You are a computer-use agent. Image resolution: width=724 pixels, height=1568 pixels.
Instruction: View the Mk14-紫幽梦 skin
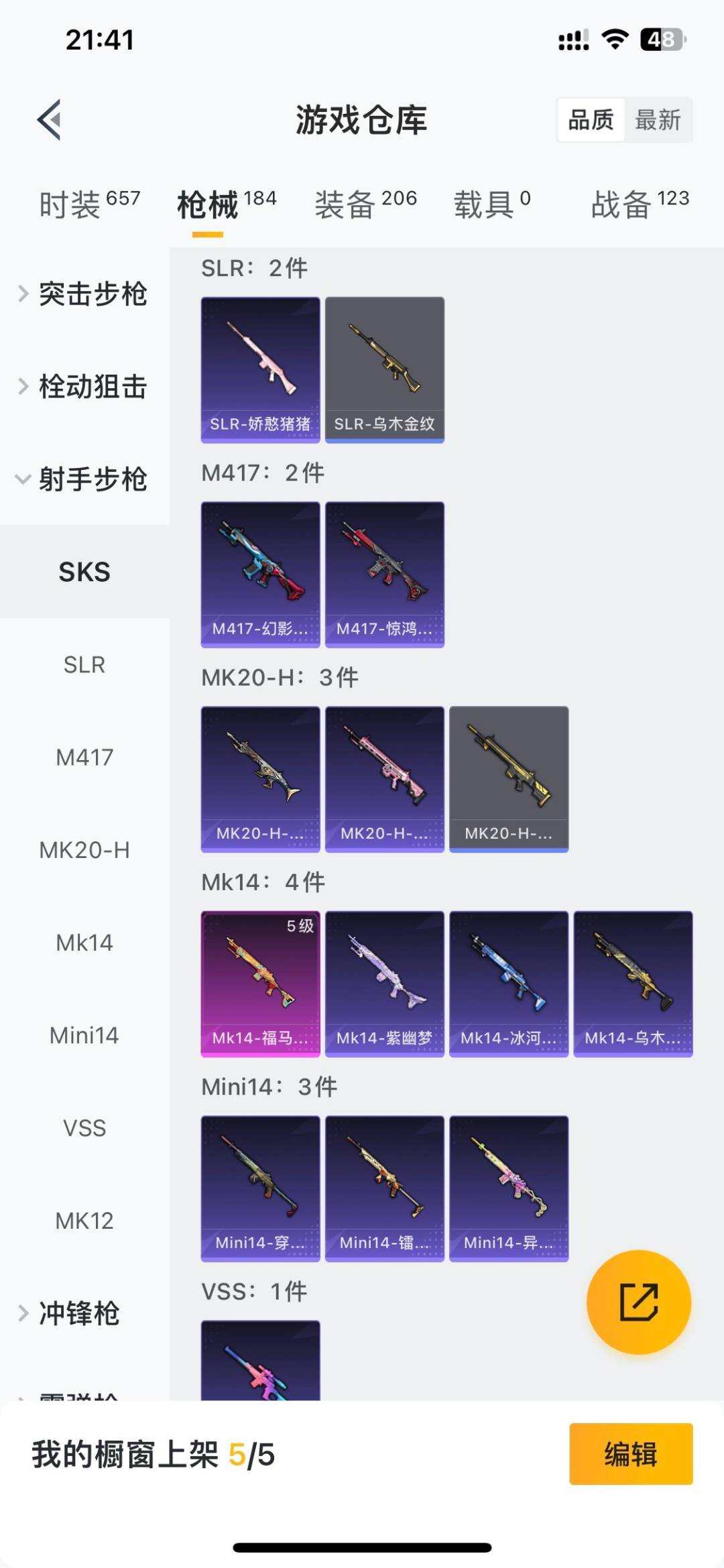(384, 983)
